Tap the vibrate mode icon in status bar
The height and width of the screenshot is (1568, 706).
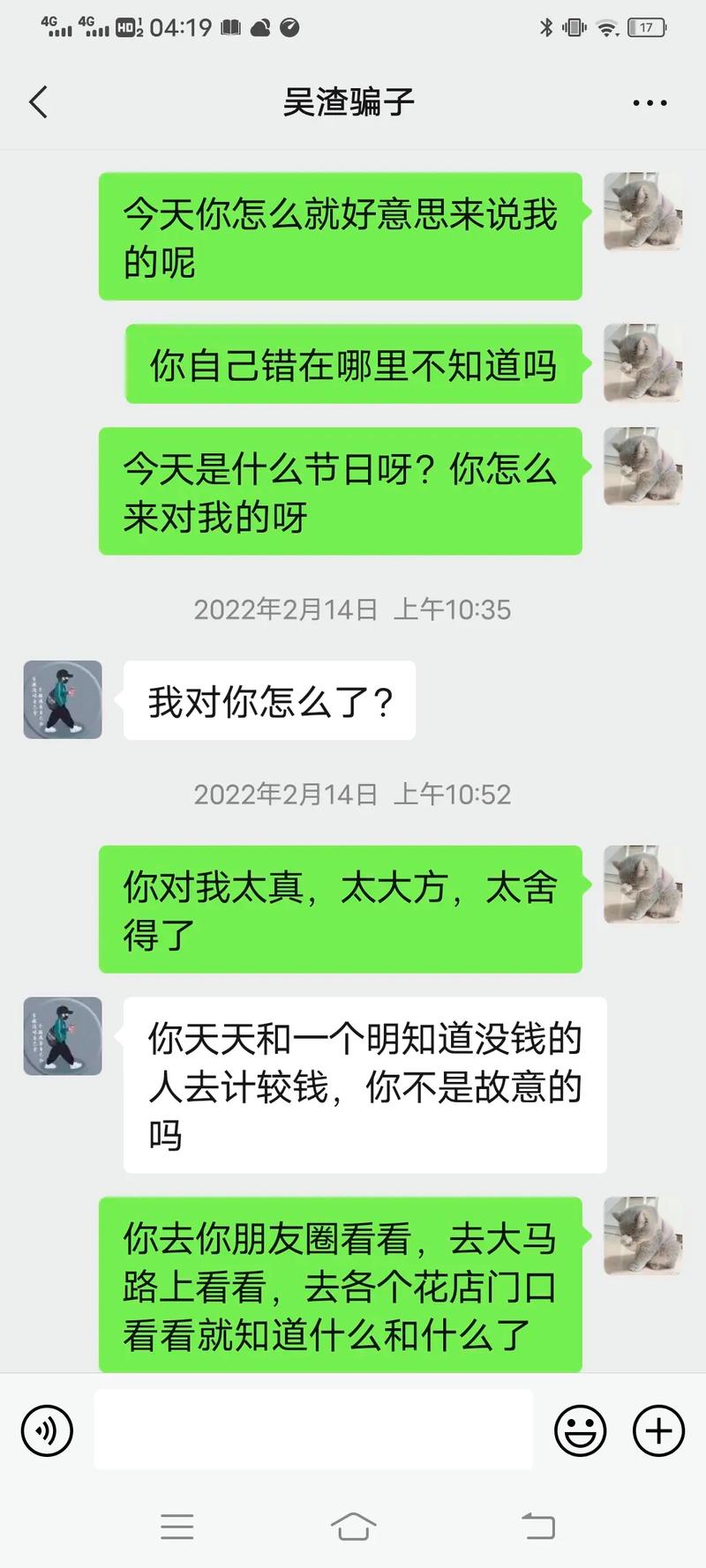point(575,27)
